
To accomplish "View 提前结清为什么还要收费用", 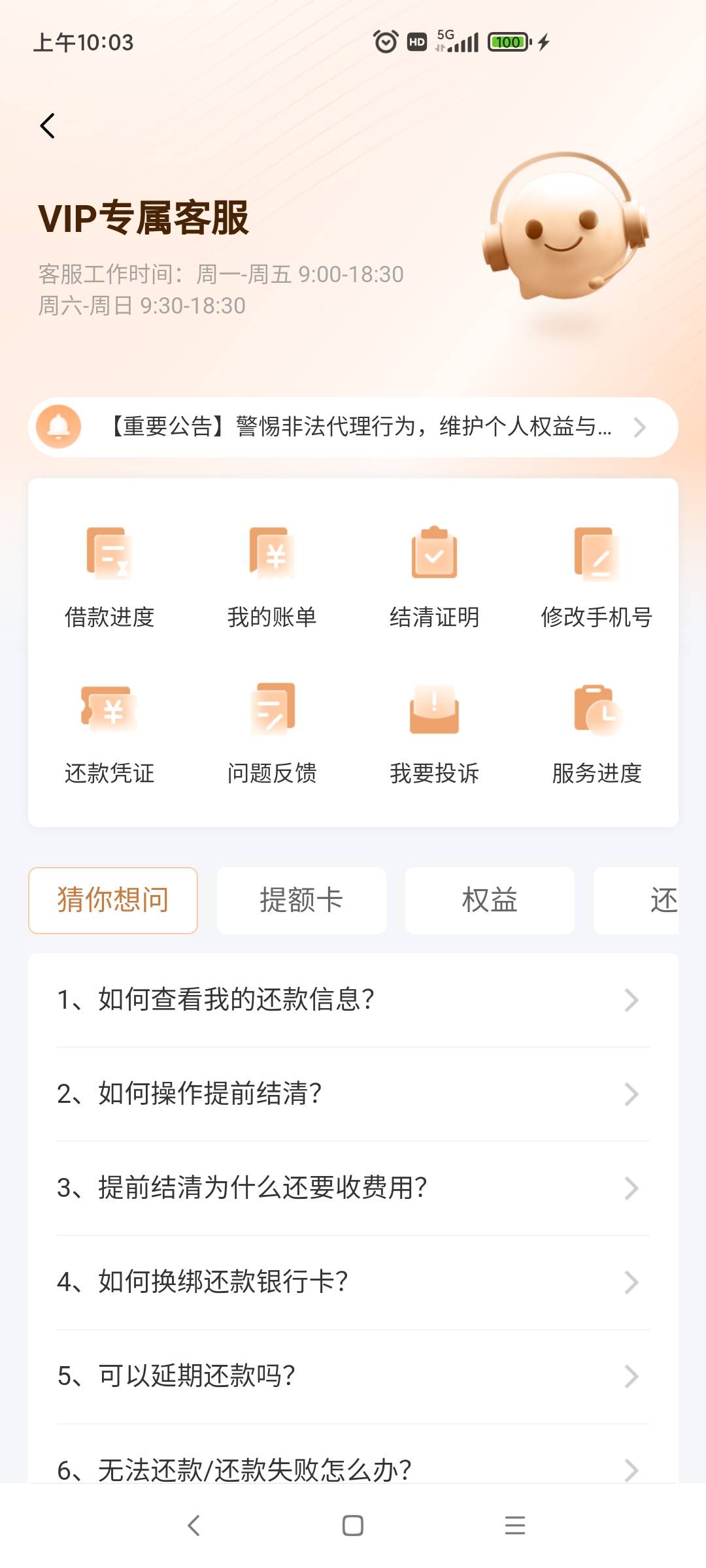I will pyautogui.click(x=353, y=1188).
